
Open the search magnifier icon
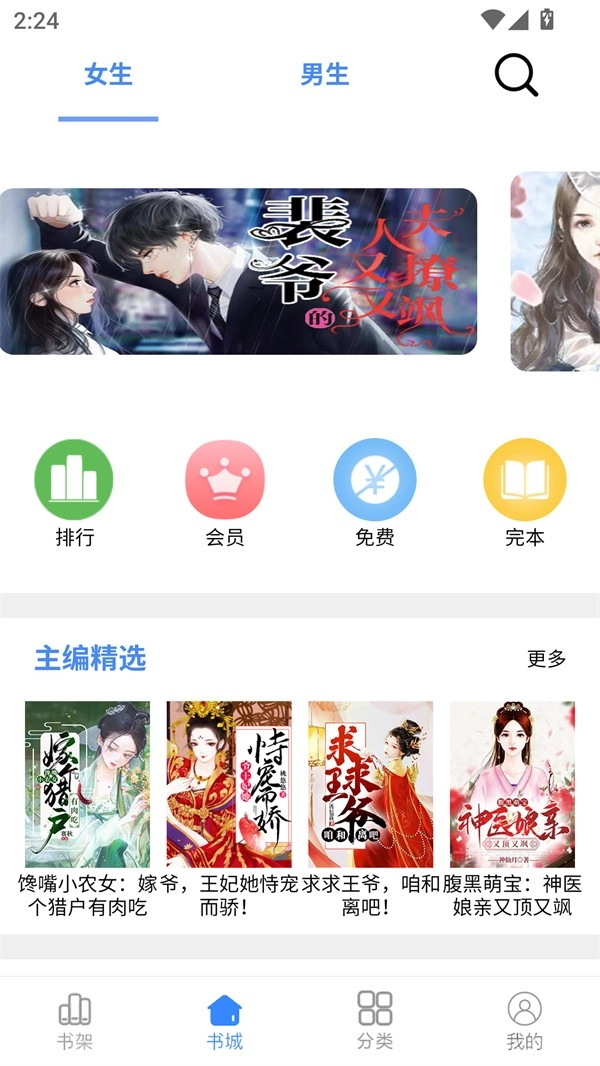pos(516,75)
